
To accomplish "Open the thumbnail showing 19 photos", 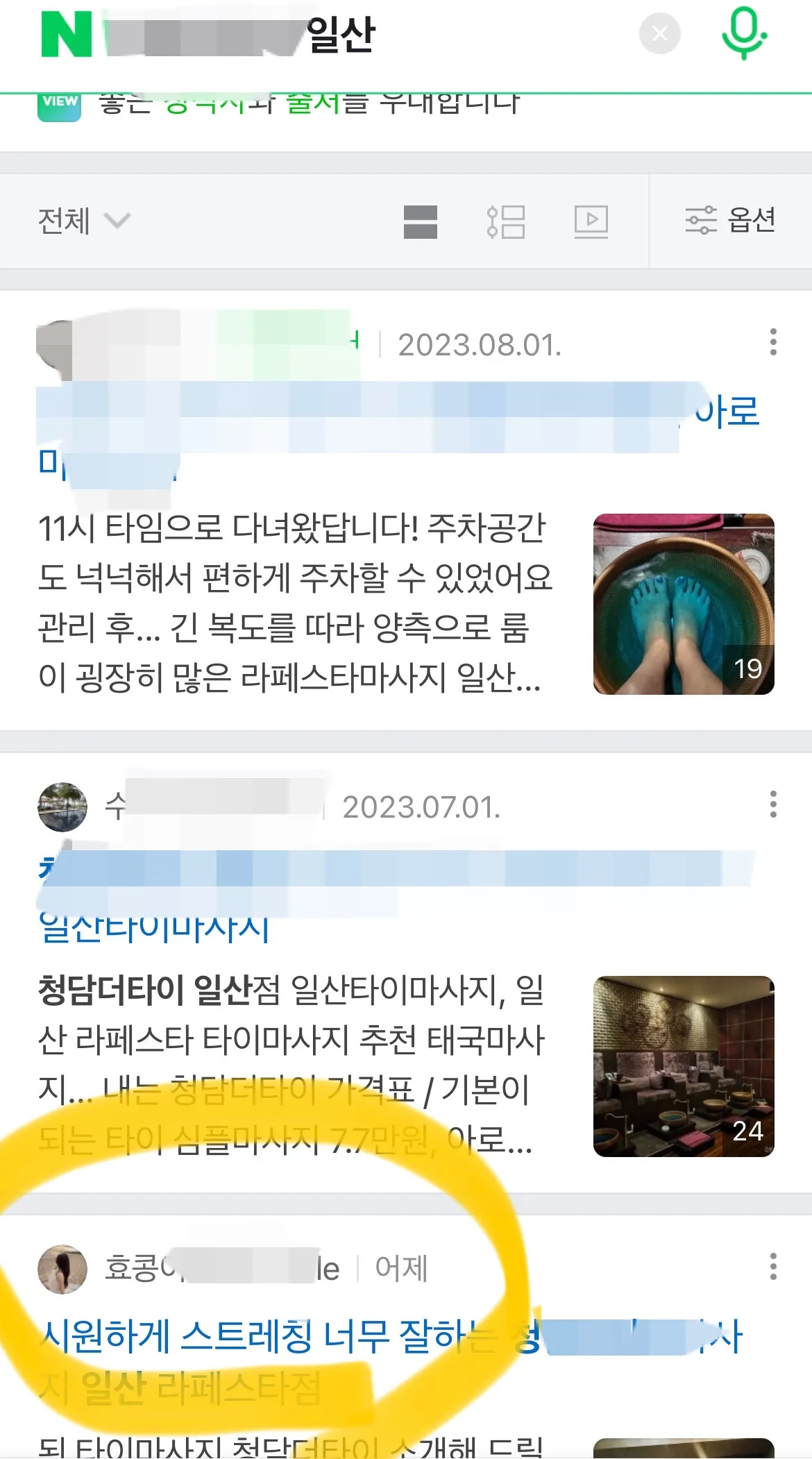I will [x=684, y=605].
